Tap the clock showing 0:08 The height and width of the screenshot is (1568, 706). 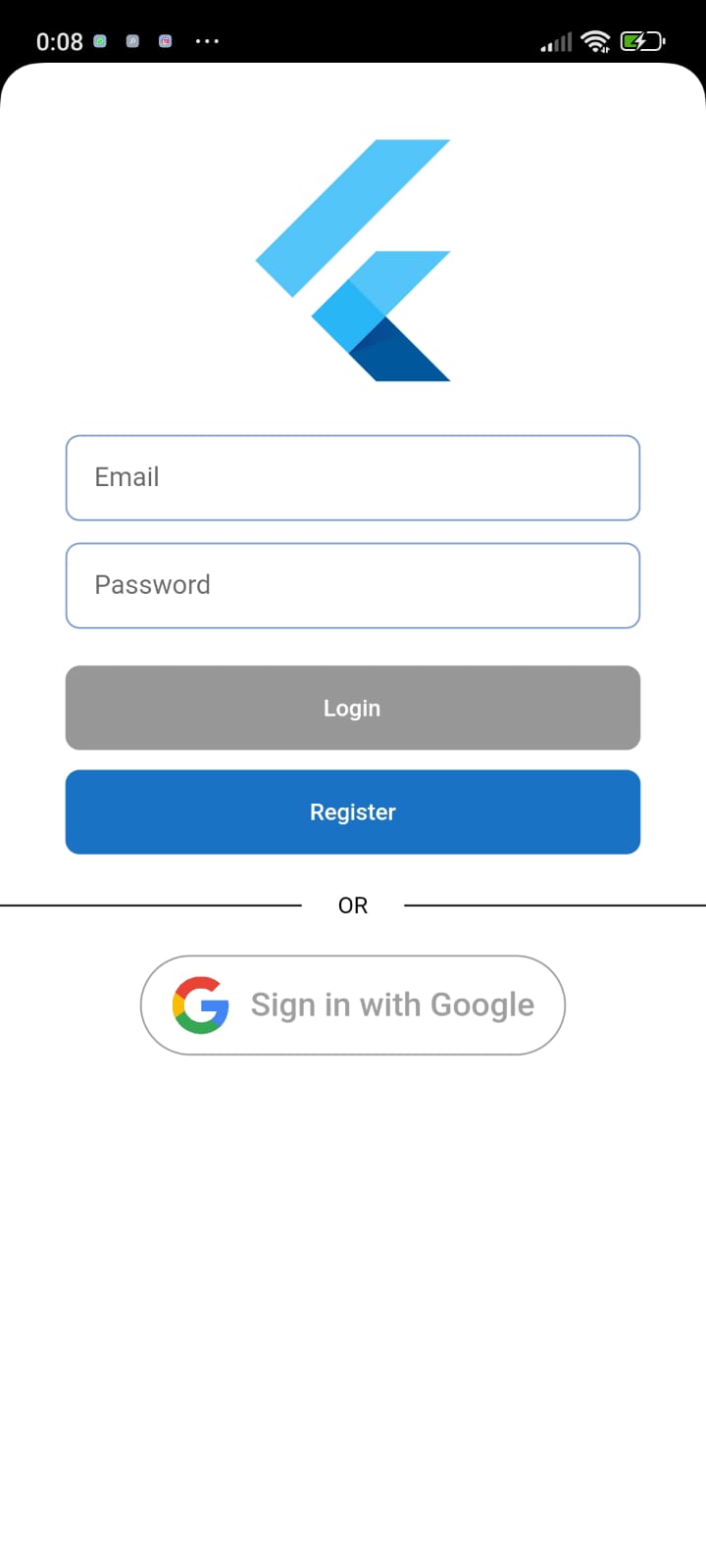click(57, 41)
